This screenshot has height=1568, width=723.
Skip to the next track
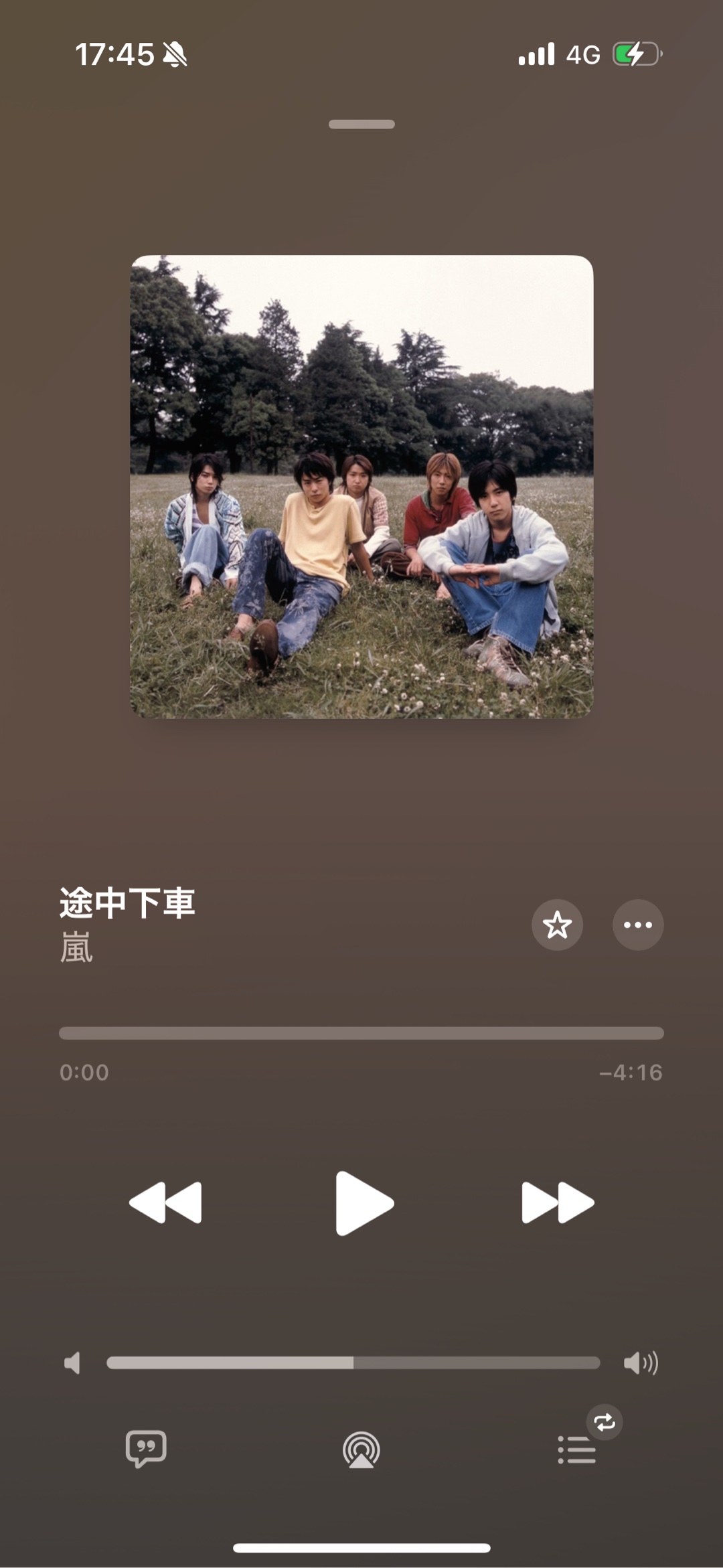point(558,1203)
